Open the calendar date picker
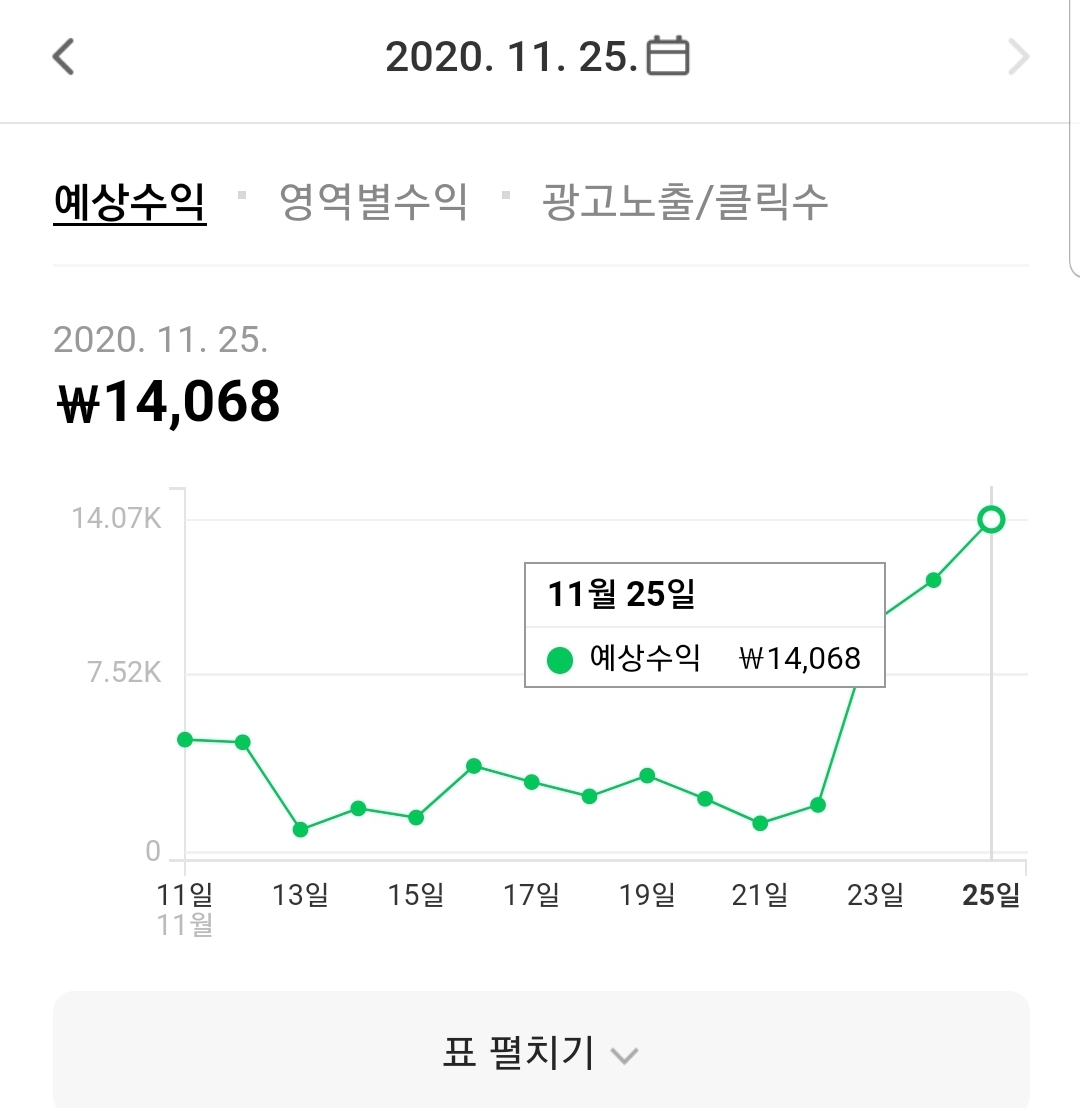The height and width of the screenshot is (1108, 1080). point(668,56)
